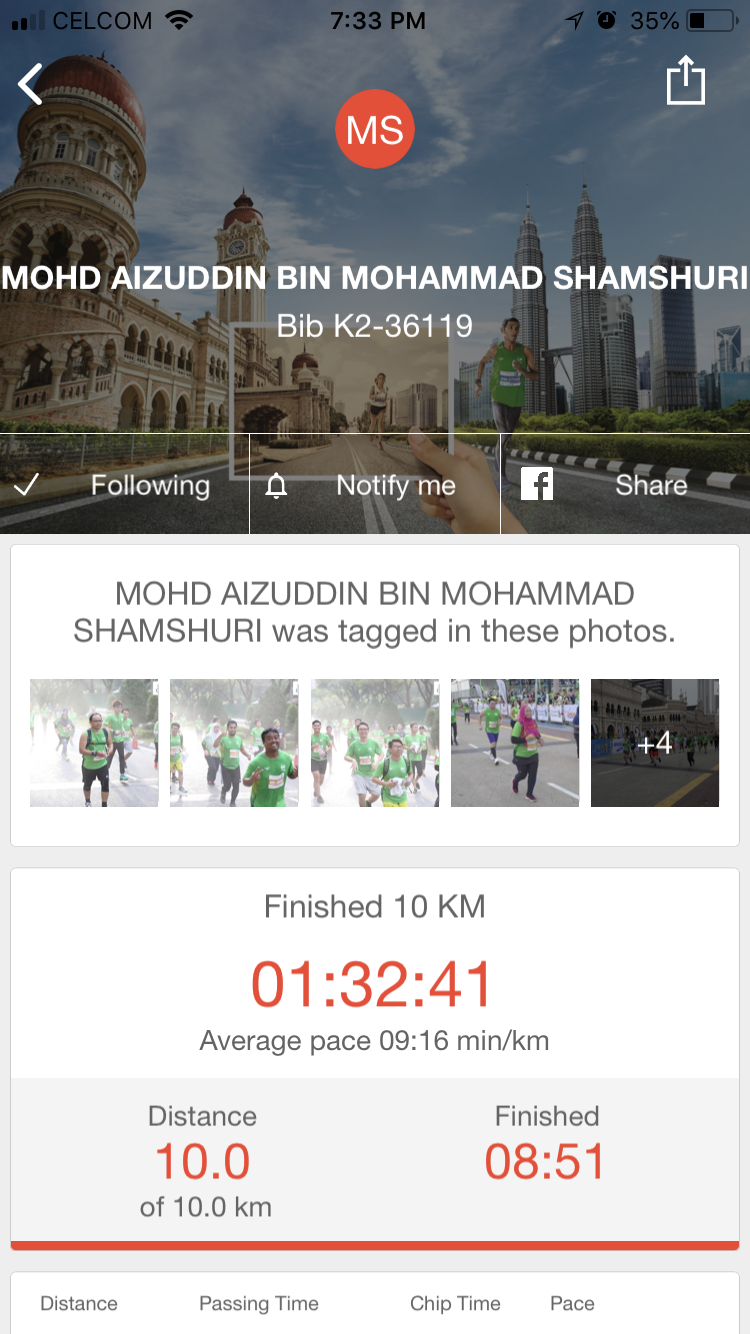Open the share icon in the header
This screenshot has width=750, height=1334.
(686, 80)
